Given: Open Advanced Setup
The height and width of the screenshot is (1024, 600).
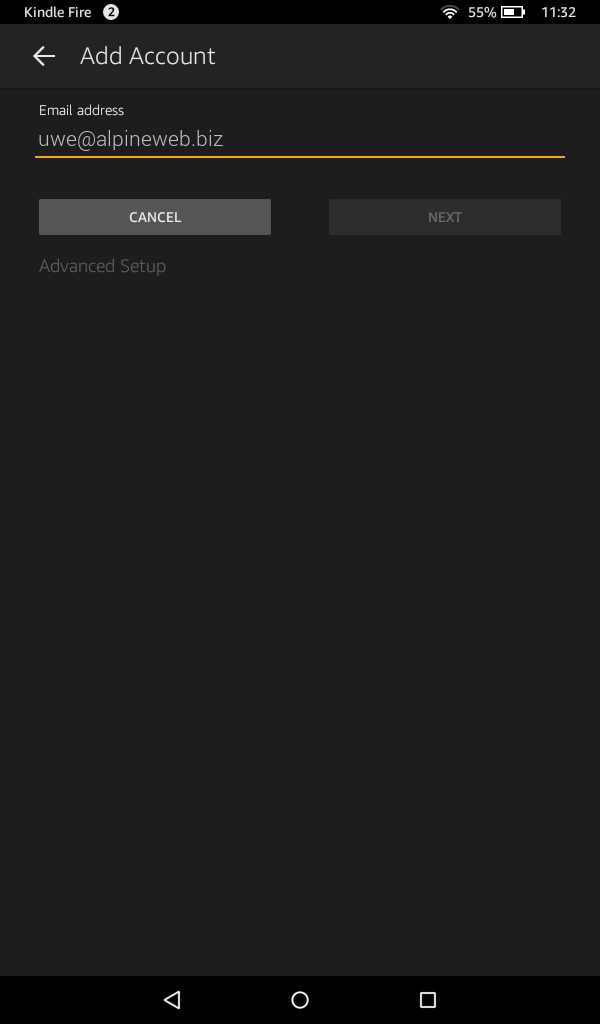Looking at the screenshot, I should tap(103, 266).
